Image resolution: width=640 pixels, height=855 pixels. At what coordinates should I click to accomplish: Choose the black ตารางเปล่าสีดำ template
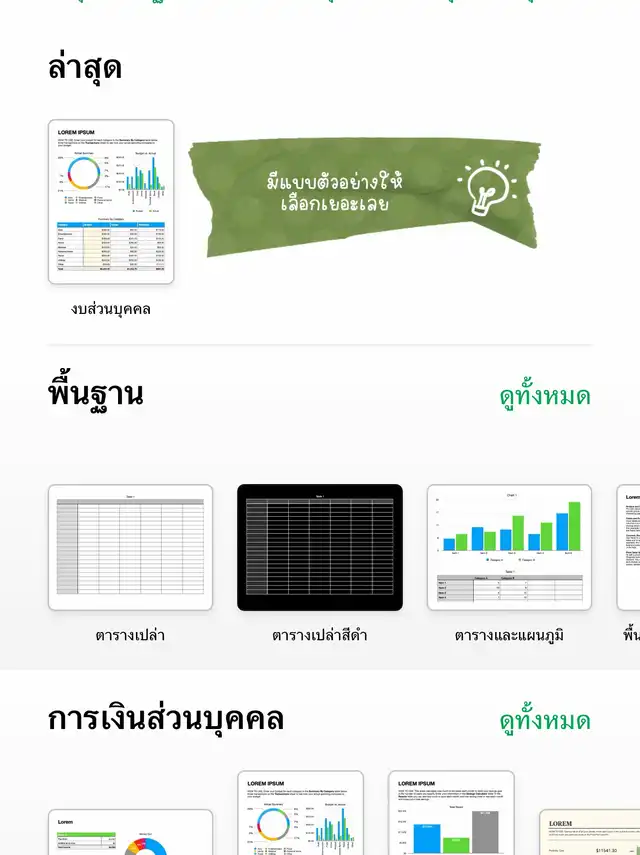pos(320,547)
